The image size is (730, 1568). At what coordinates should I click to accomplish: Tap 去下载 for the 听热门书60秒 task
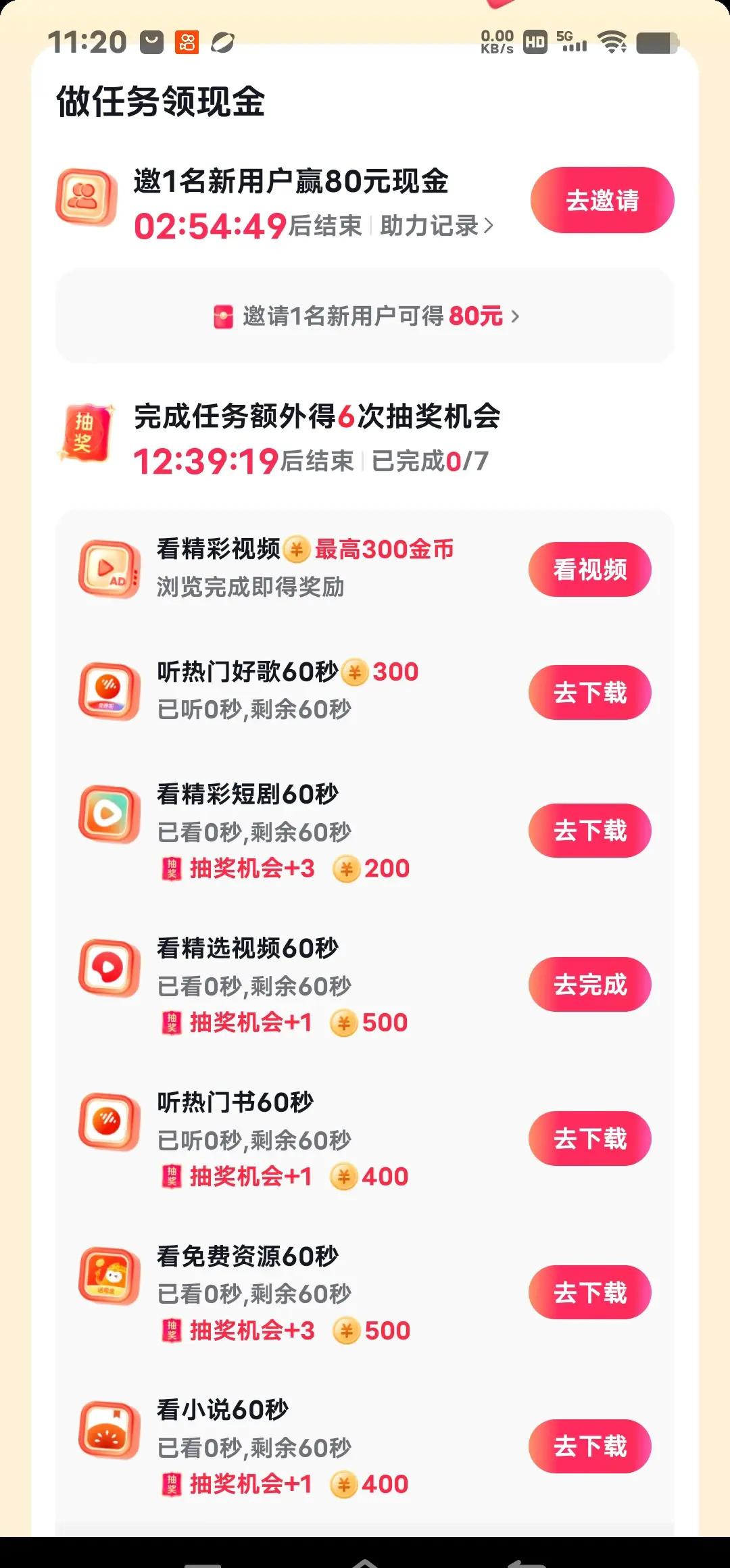click(589, 1138)
